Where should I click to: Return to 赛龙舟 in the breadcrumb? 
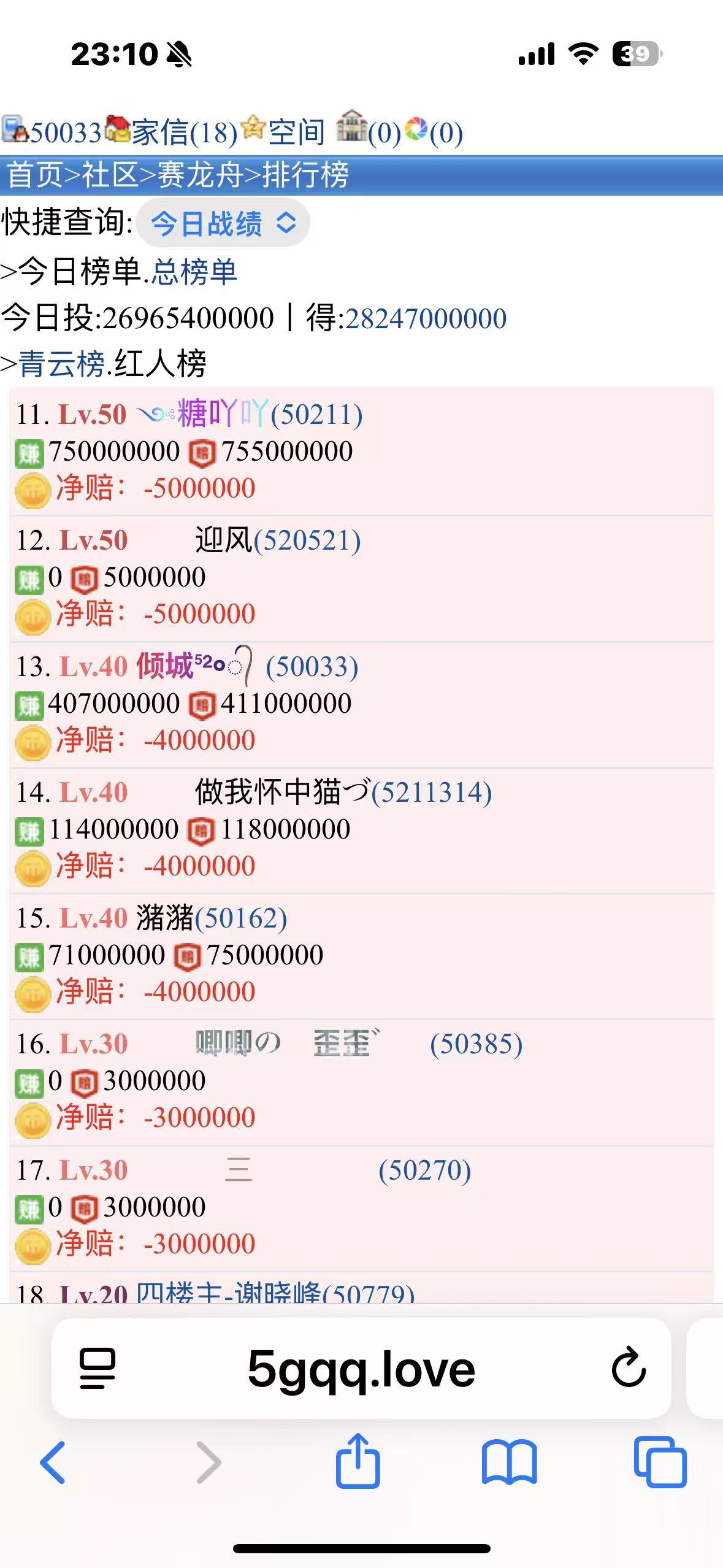201,175
